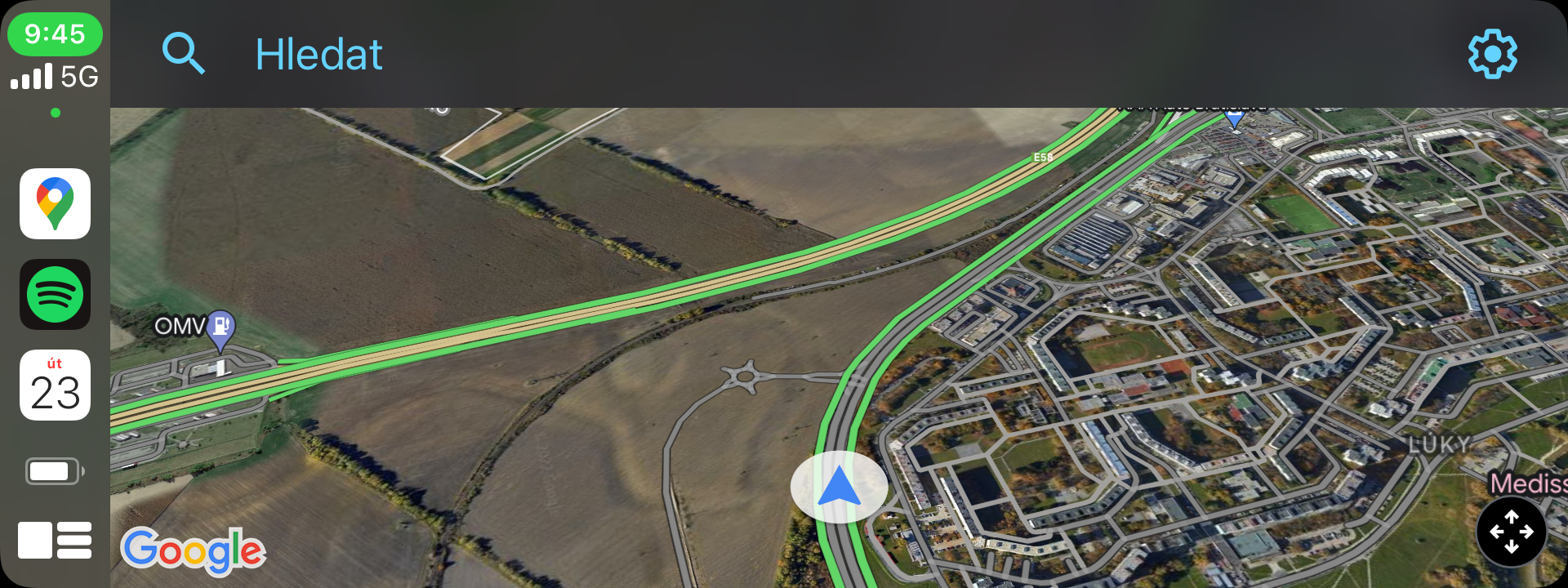Select the OMV gas station pin
Screen dimensions: 1568x588
click(x=220, y=327)
